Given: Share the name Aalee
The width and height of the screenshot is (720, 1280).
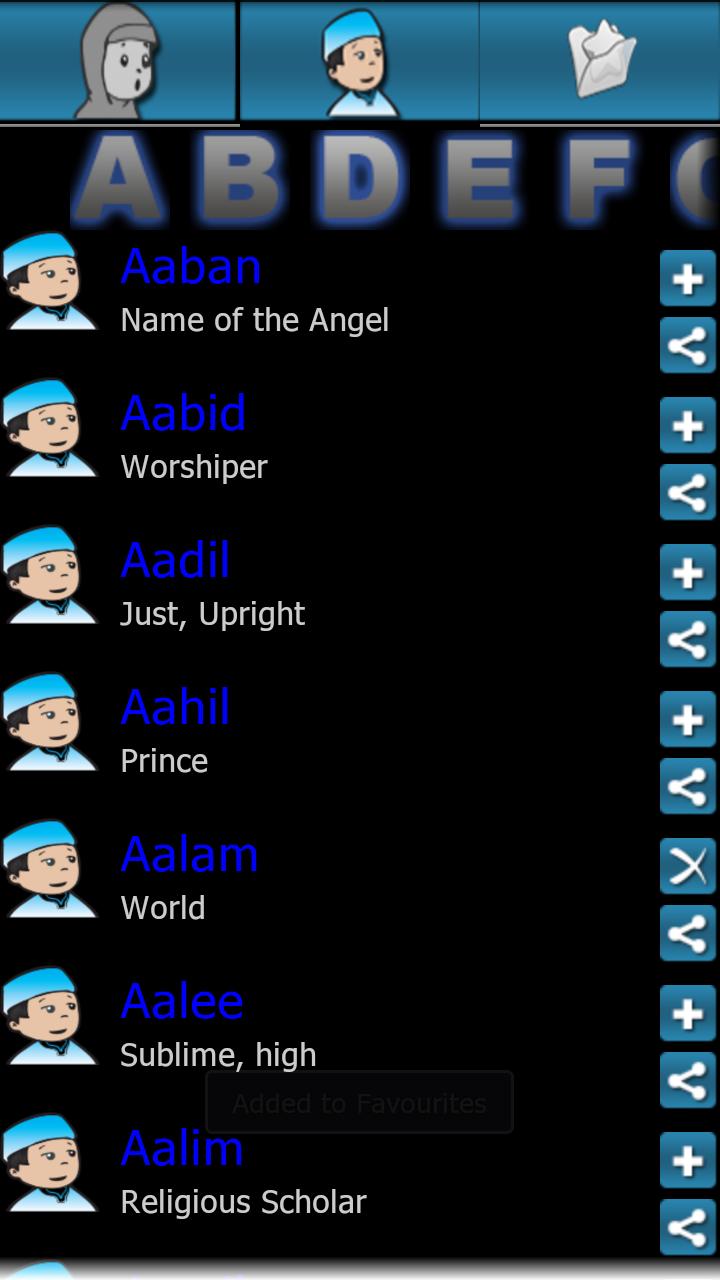Looking at the screenshot, I should coord(687,1080).
